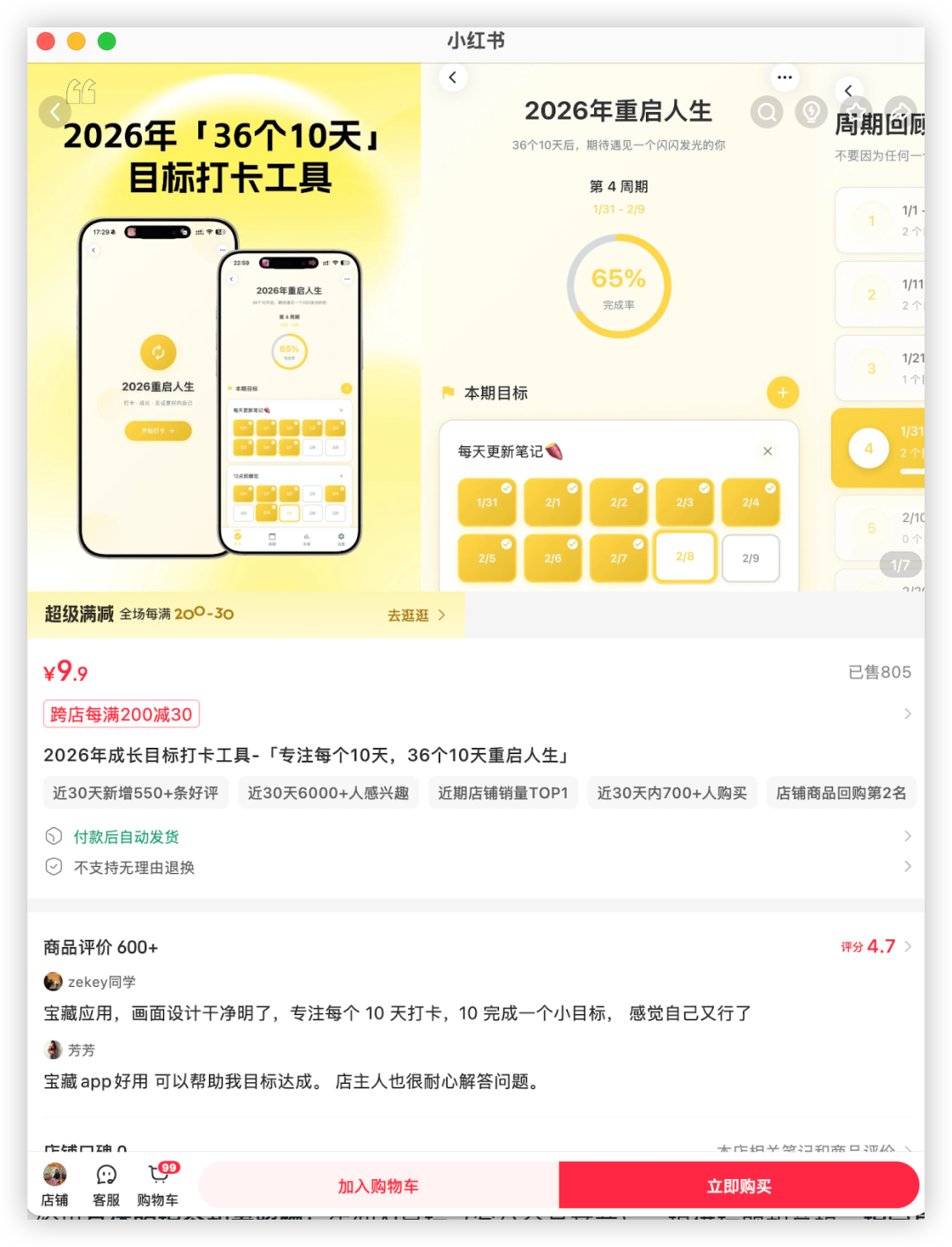Share this product with the arrow icon
This screenshot has width=952, height=1247.
(901, 112)
